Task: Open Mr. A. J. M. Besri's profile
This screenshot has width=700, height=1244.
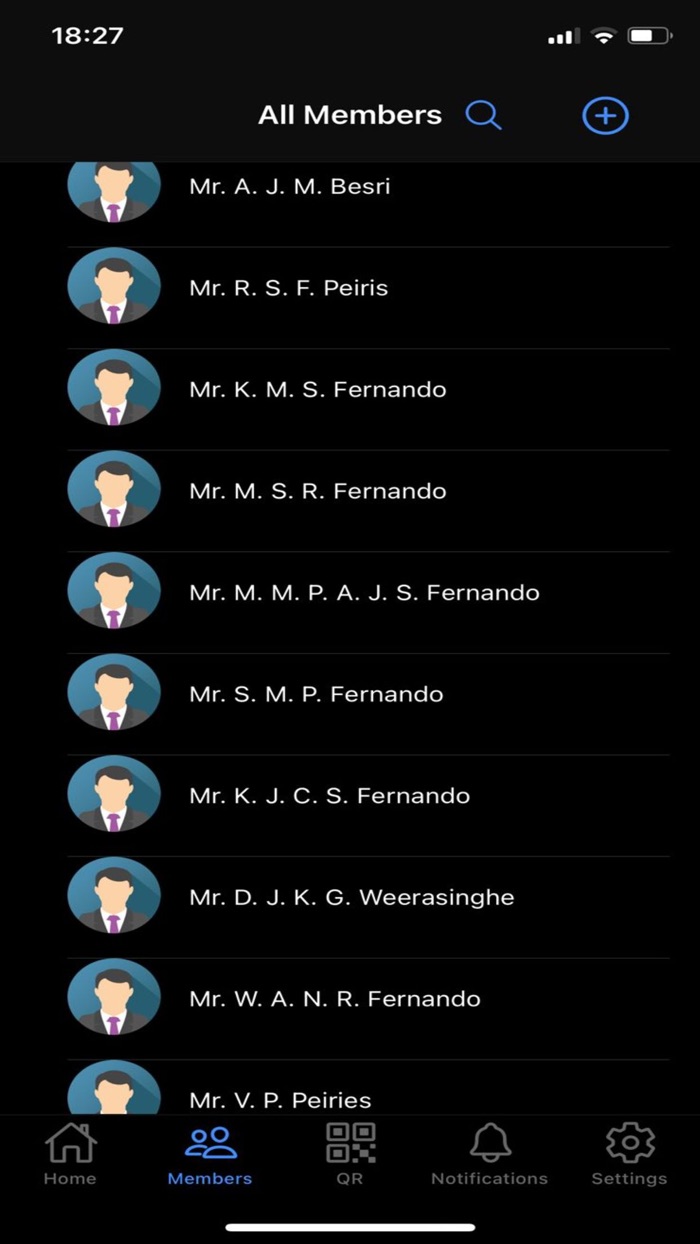Action: pos(290,187)
